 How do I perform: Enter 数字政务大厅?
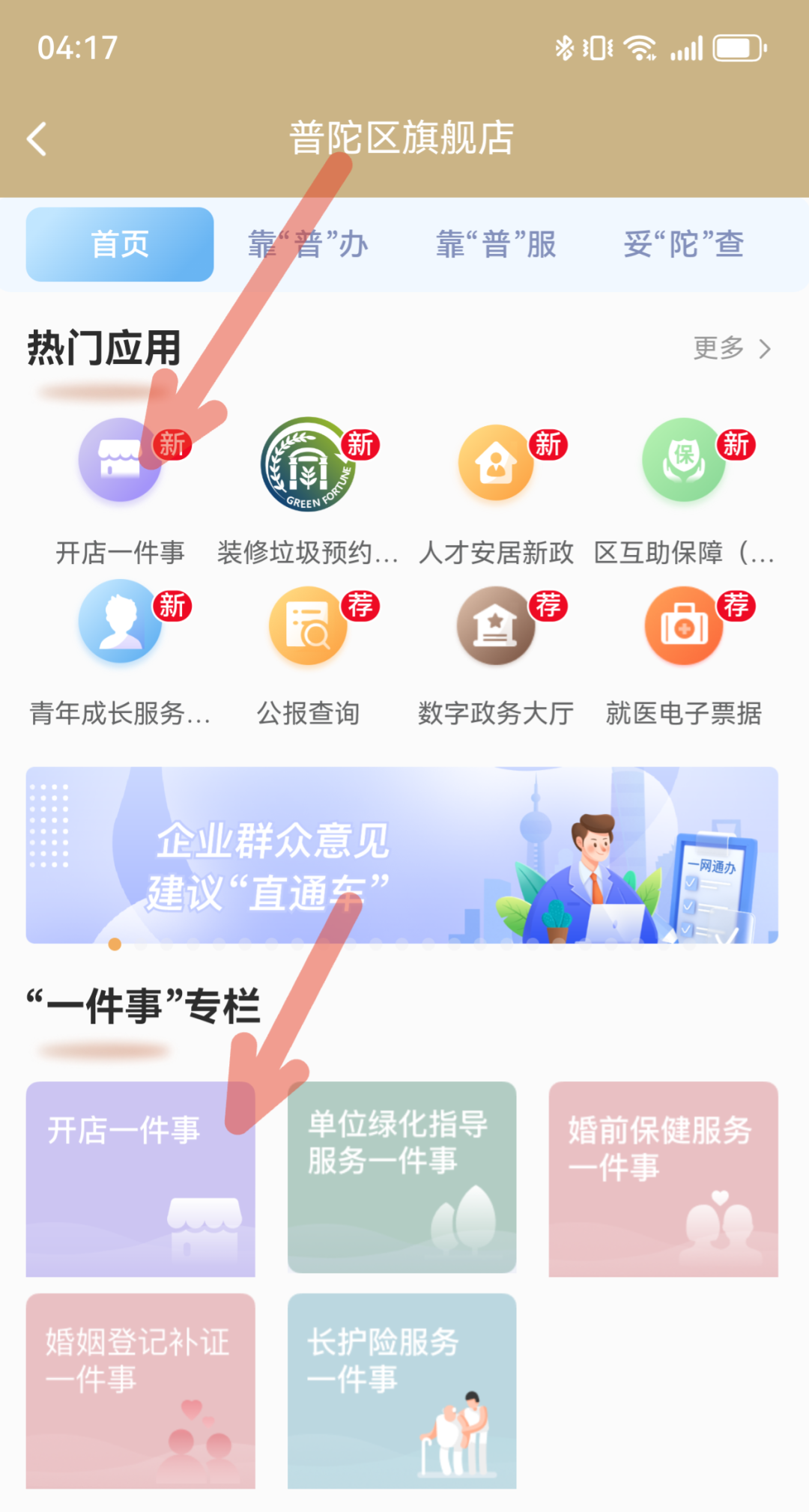click(496, 625)
